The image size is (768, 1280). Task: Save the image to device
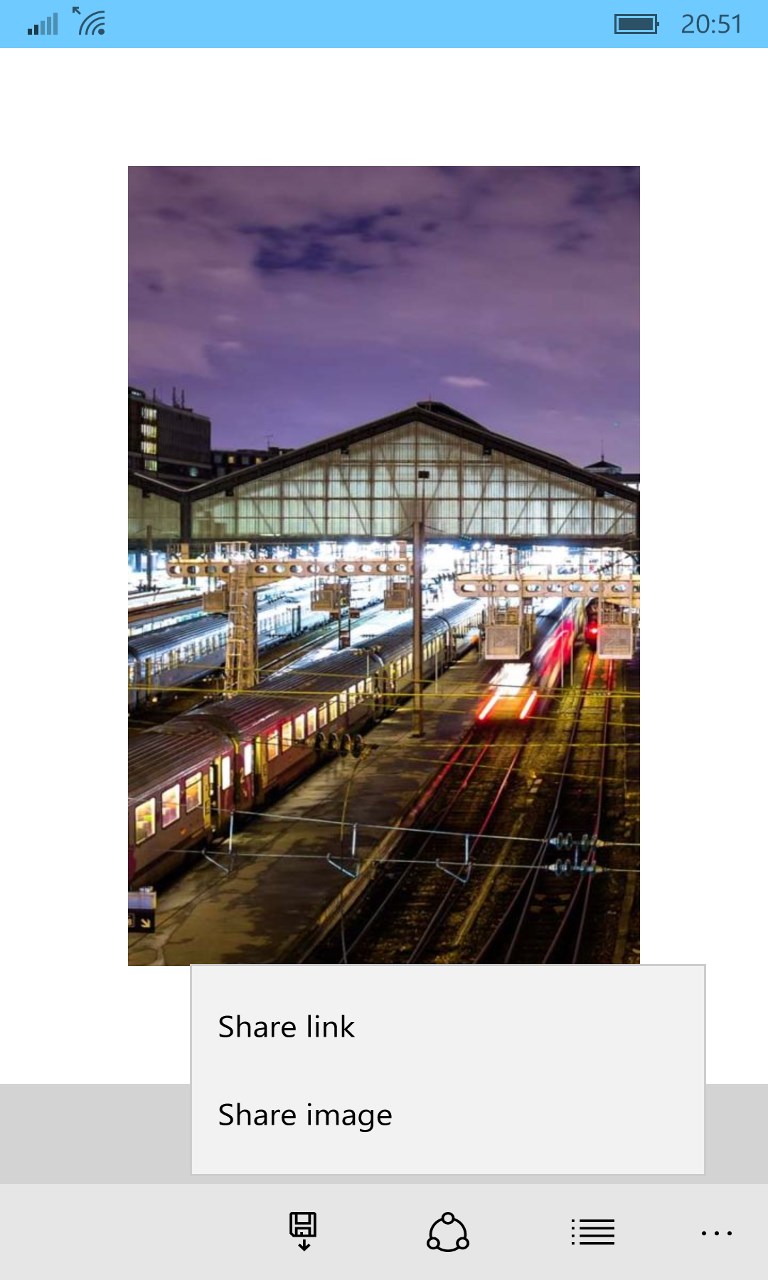(x=303, y=1231)
